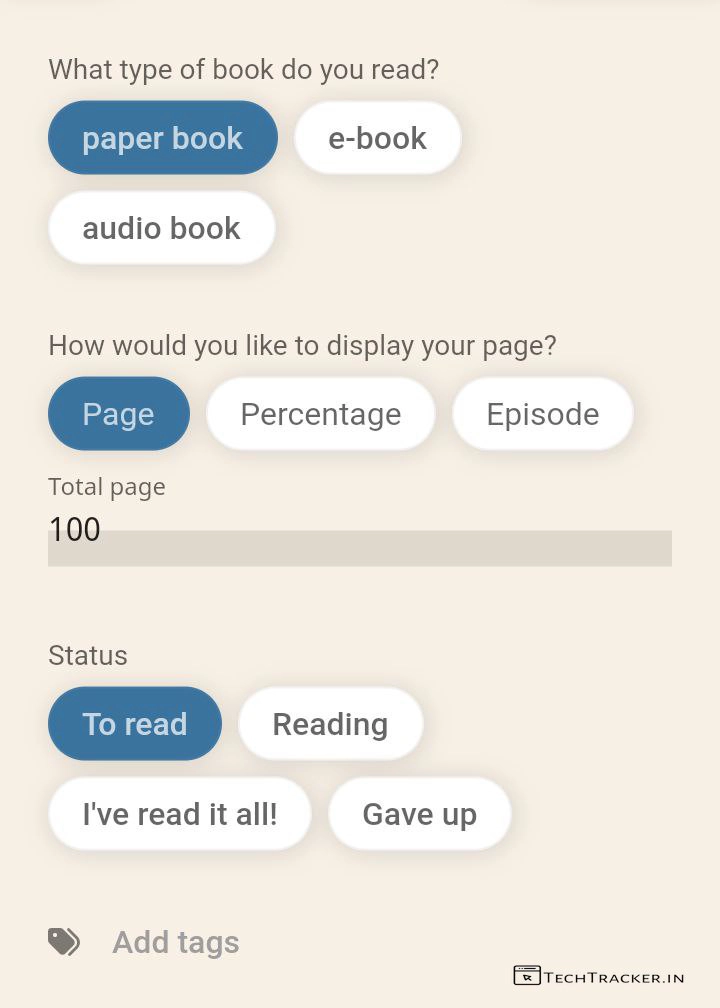Mark status as To read
Image resolution: width=720 pixels, height=1008 pixels.
click(x=134, y=724)
